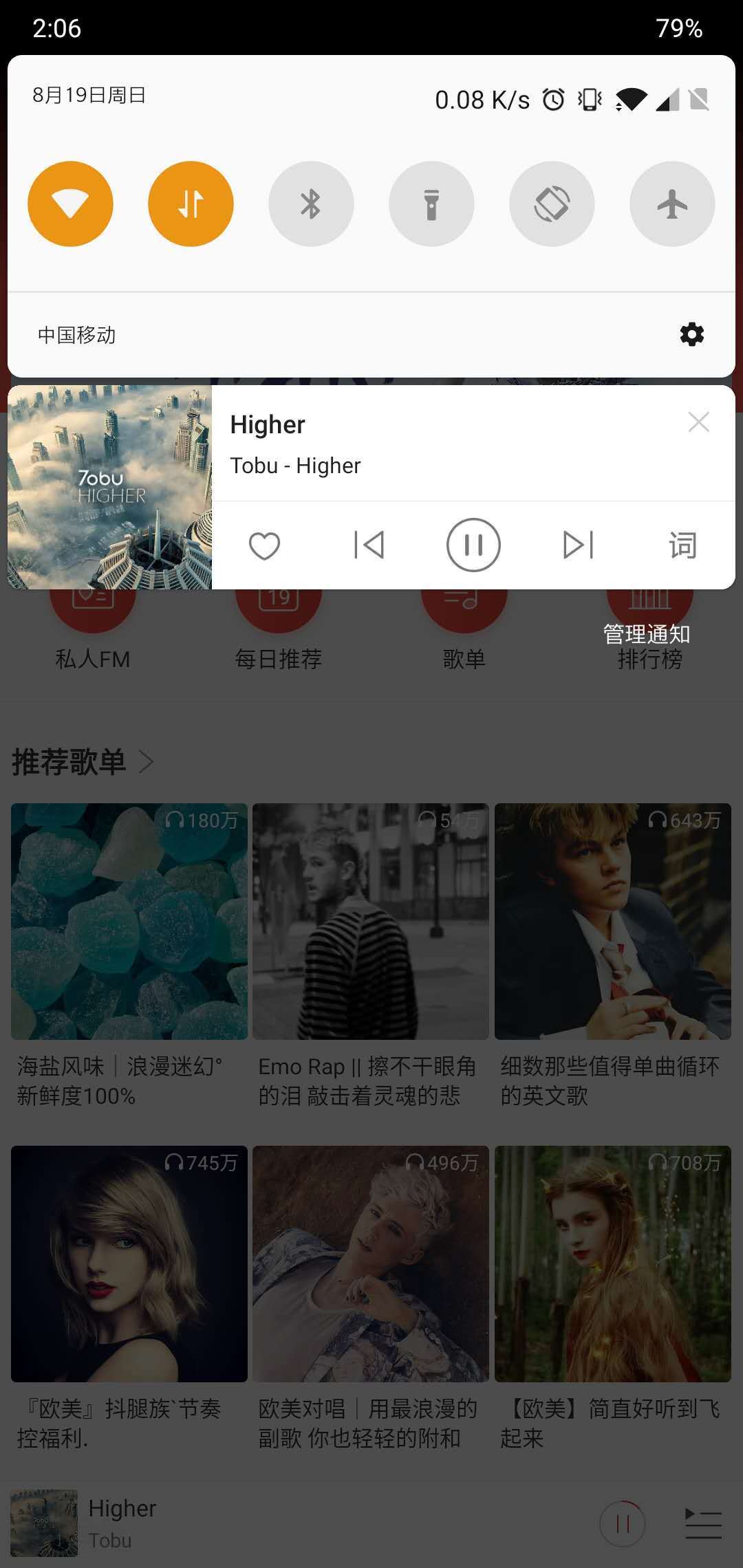Skip to the next track

[578, 545]
